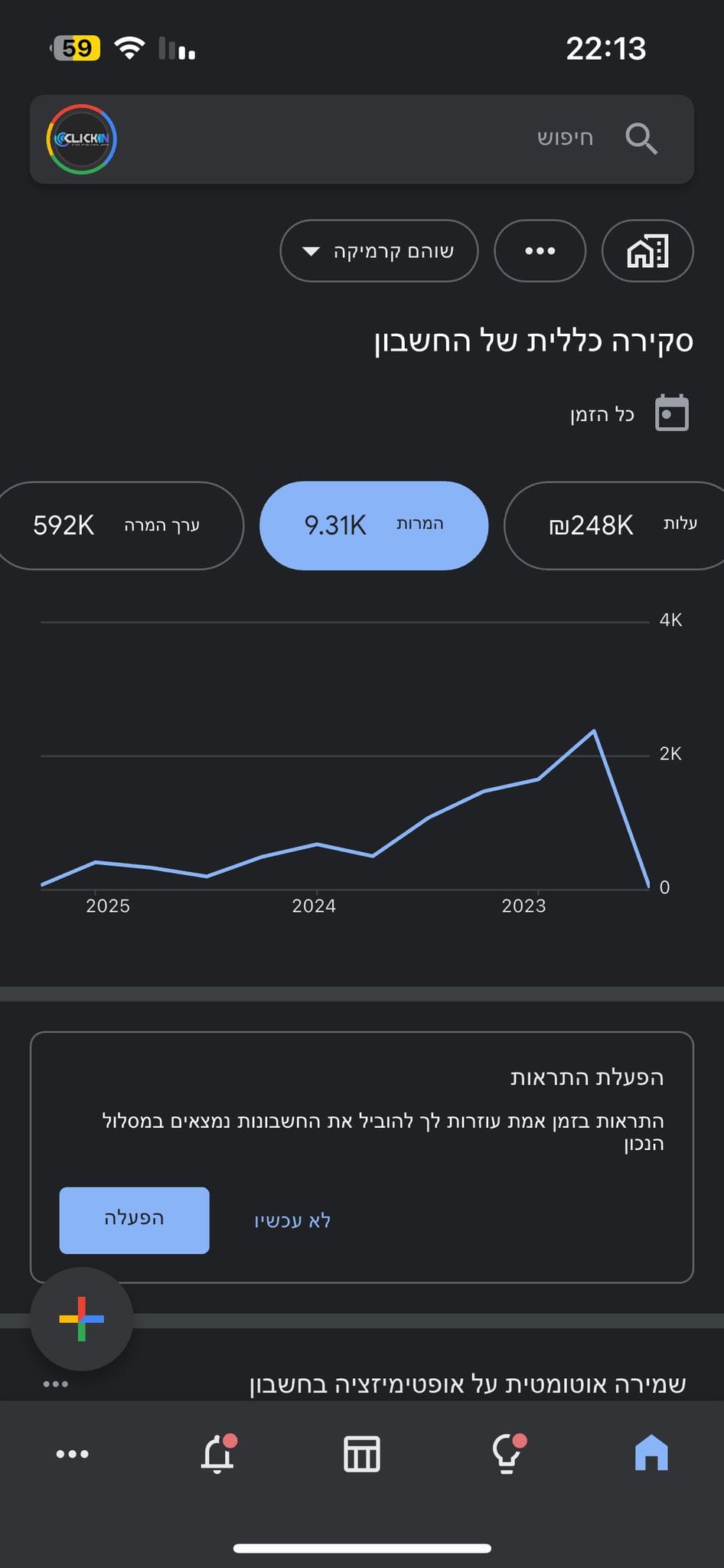Change the date range כל הזמן

(630, 414)
